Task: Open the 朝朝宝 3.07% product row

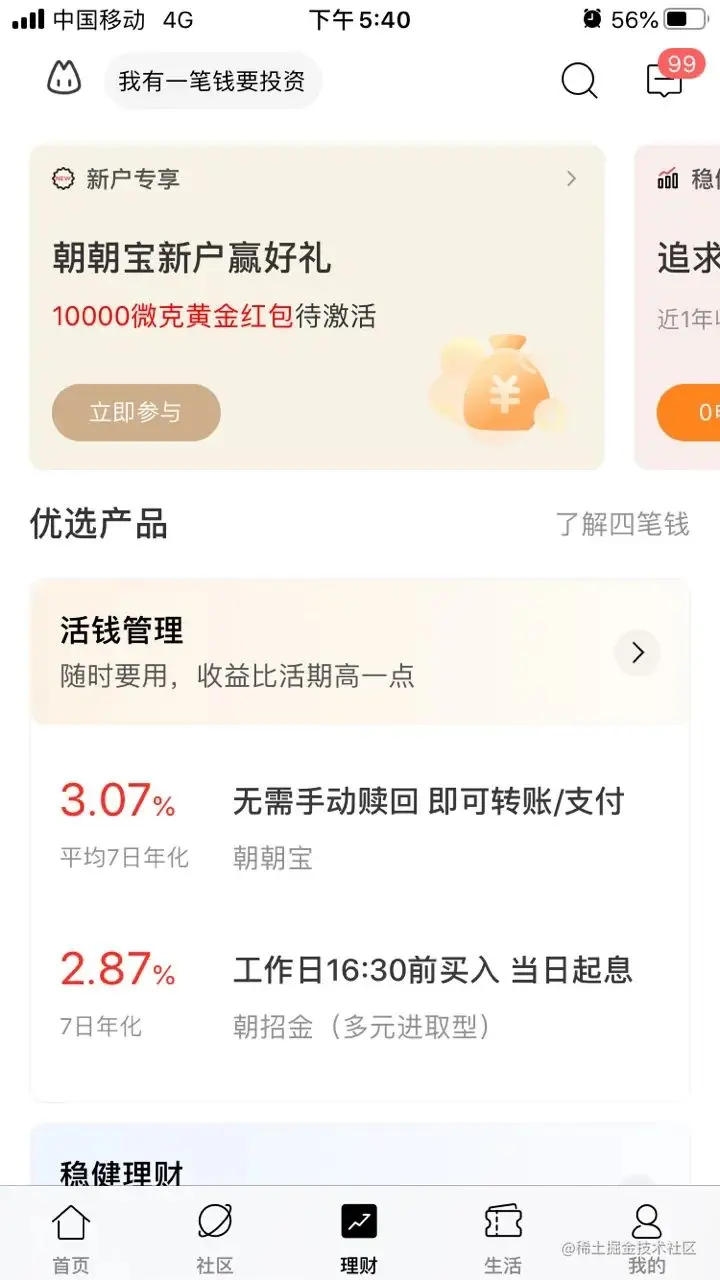Action: point(360,826)
